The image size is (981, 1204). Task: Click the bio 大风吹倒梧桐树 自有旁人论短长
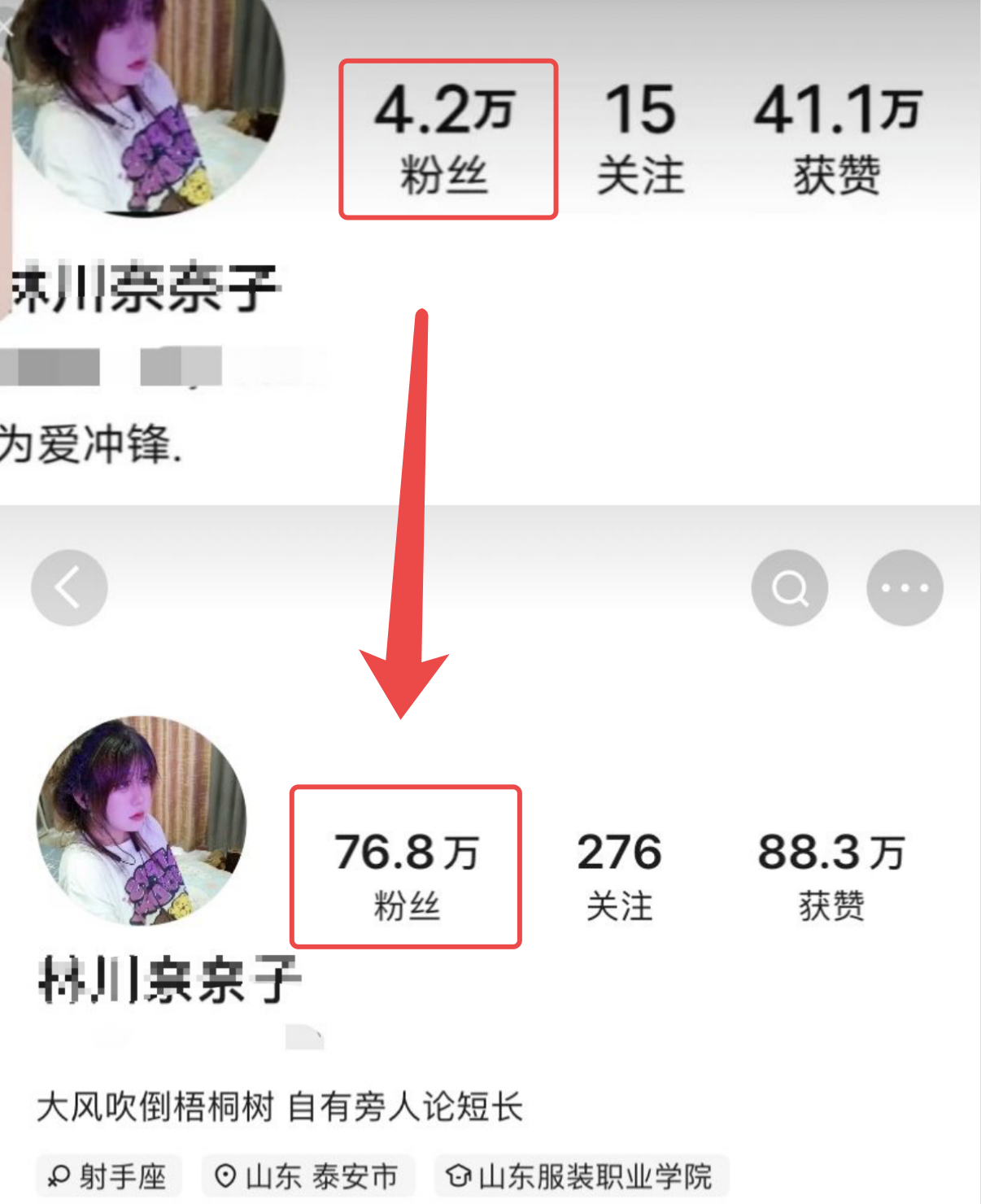[281, 1106]
